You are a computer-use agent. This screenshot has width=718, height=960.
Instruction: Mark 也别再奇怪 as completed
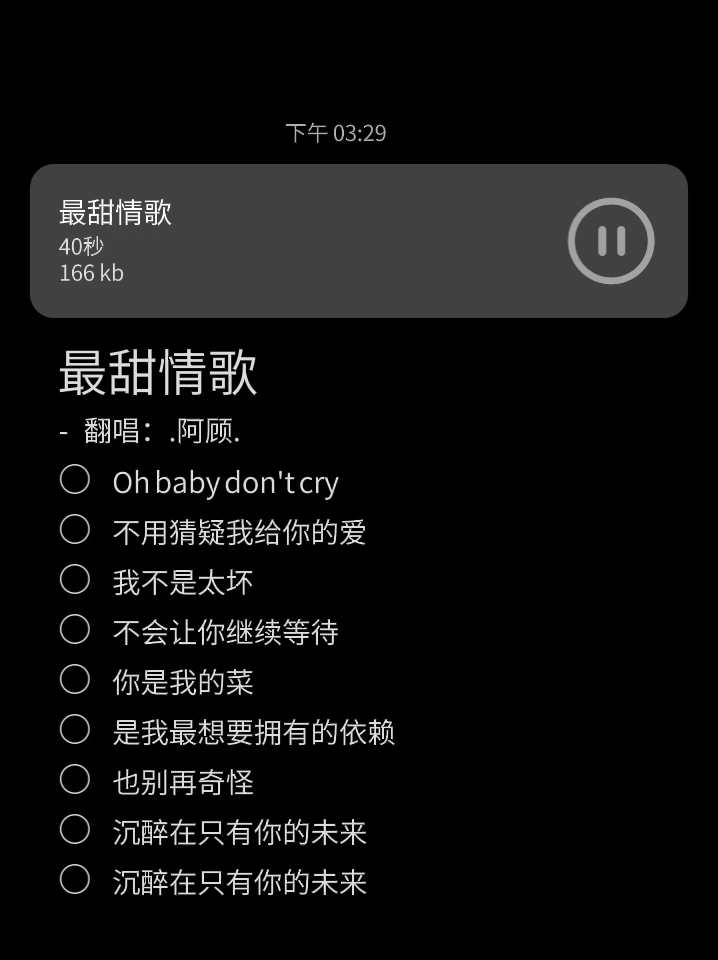(75, 780)
